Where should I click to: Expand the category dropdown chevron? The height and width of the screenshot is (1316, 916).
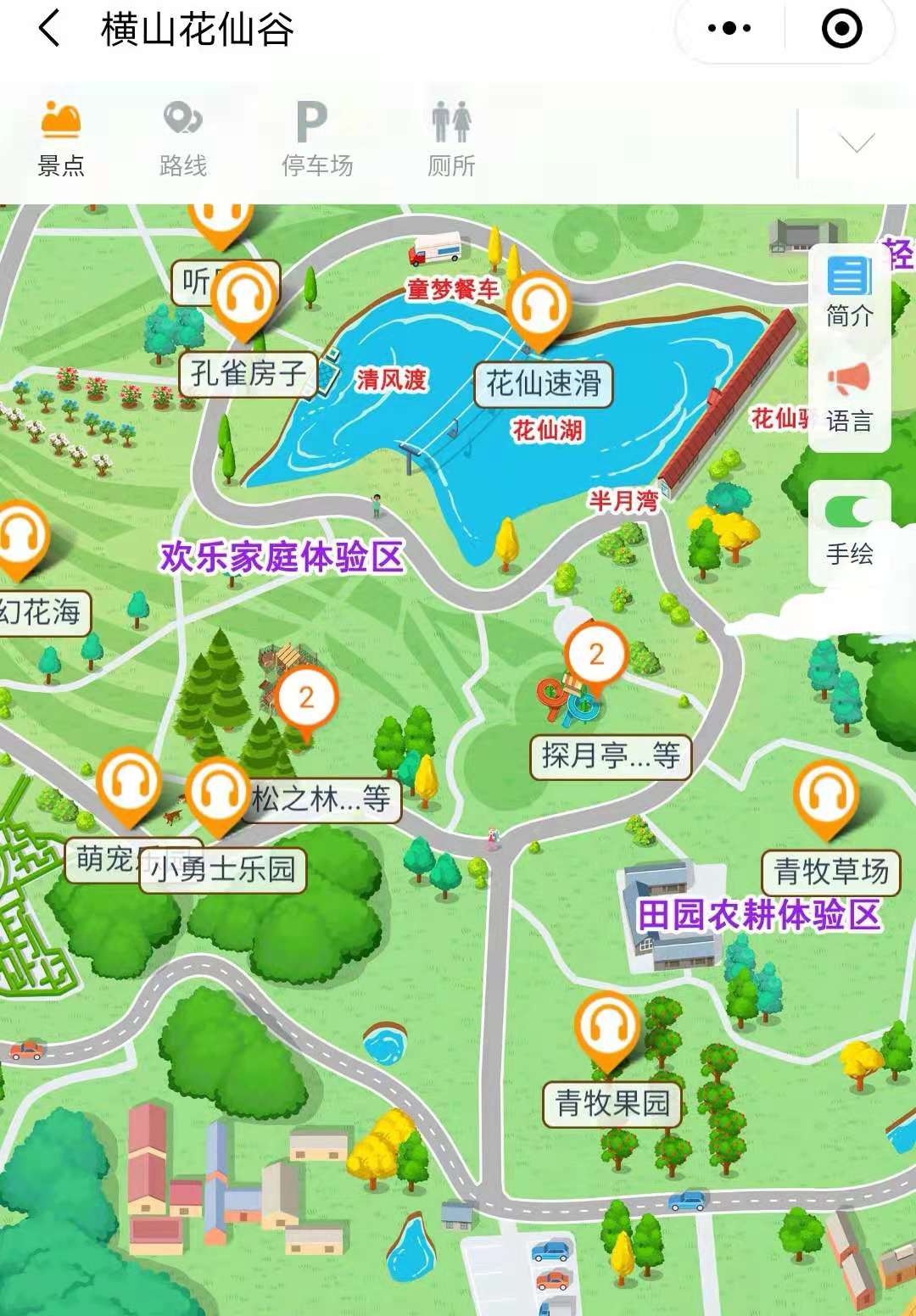[x=856, y=142]
